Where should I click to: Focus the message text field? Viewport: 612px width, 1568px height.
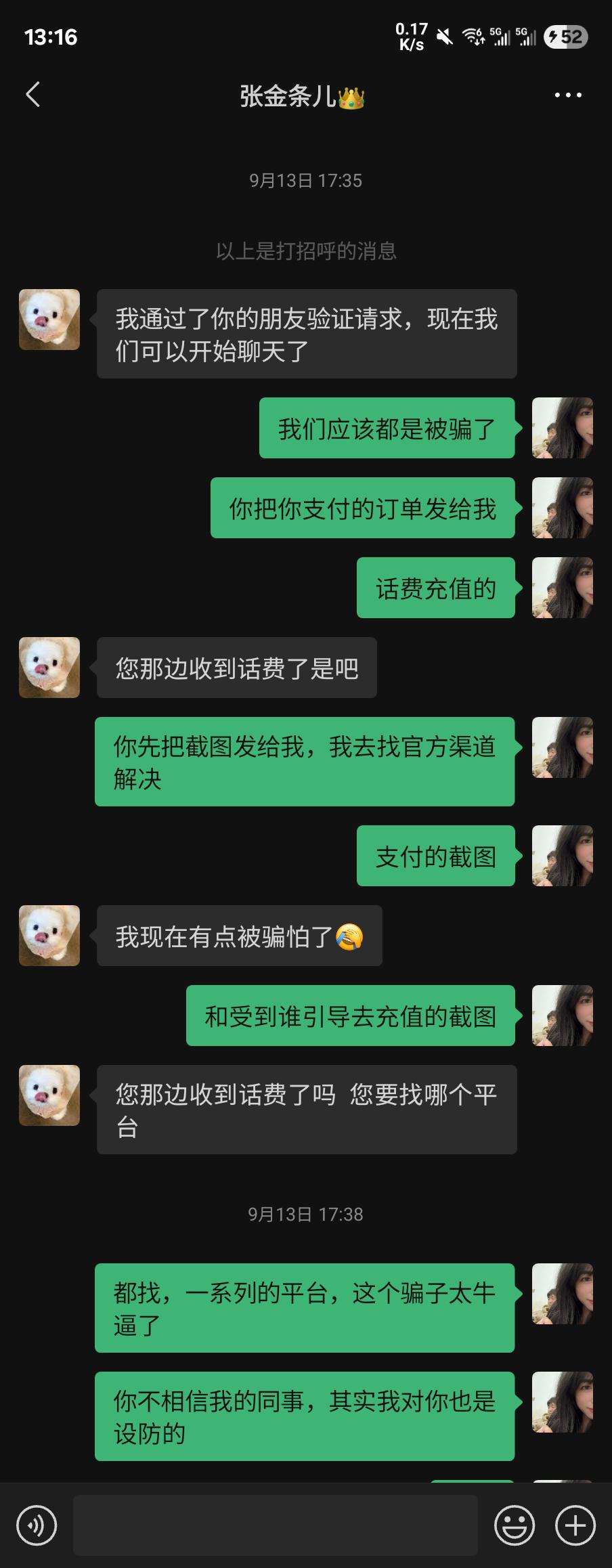(x=275, y=1525)
